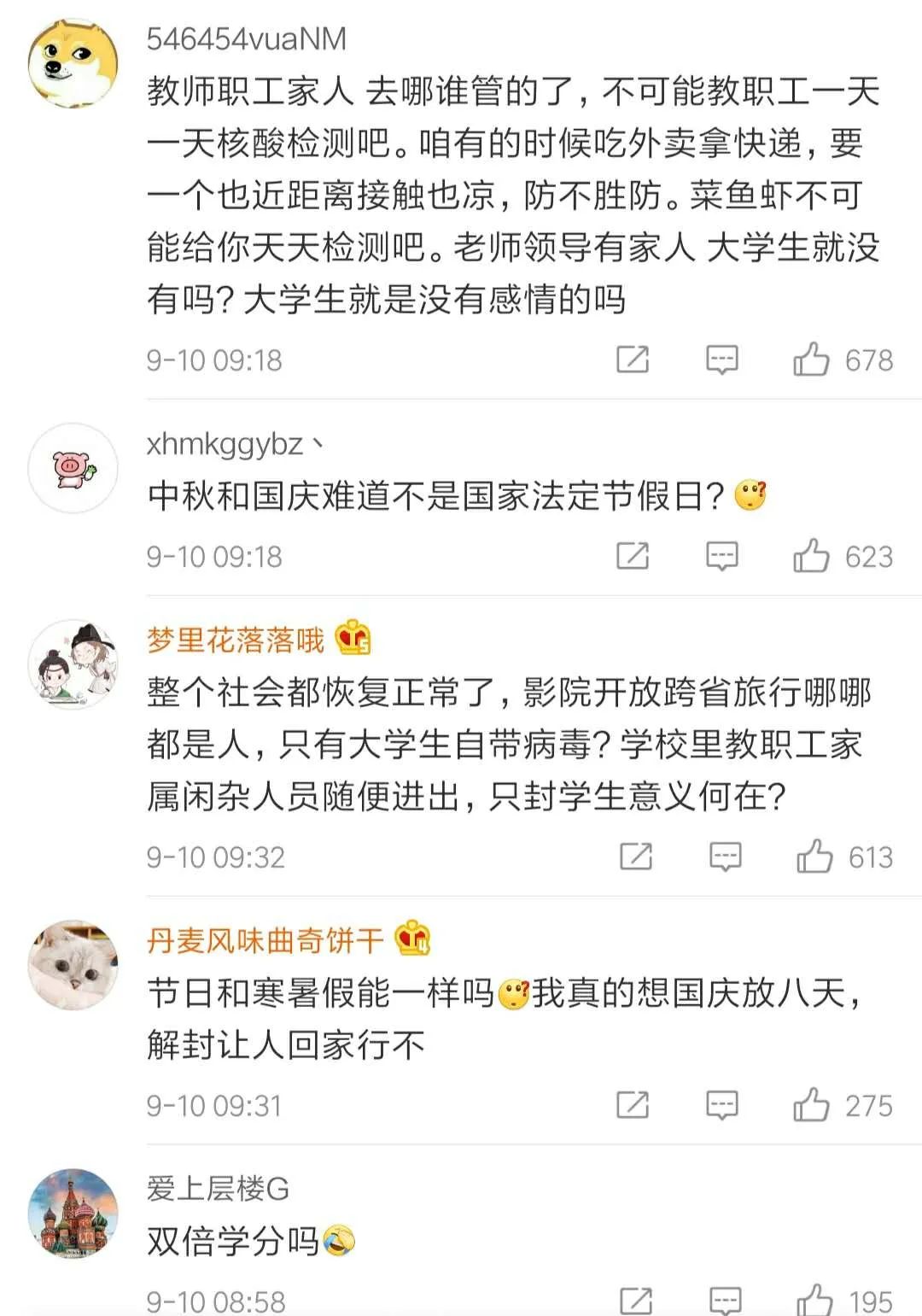
Task: Like the comment by 爱上层楼G
Action: [814, 1300]
